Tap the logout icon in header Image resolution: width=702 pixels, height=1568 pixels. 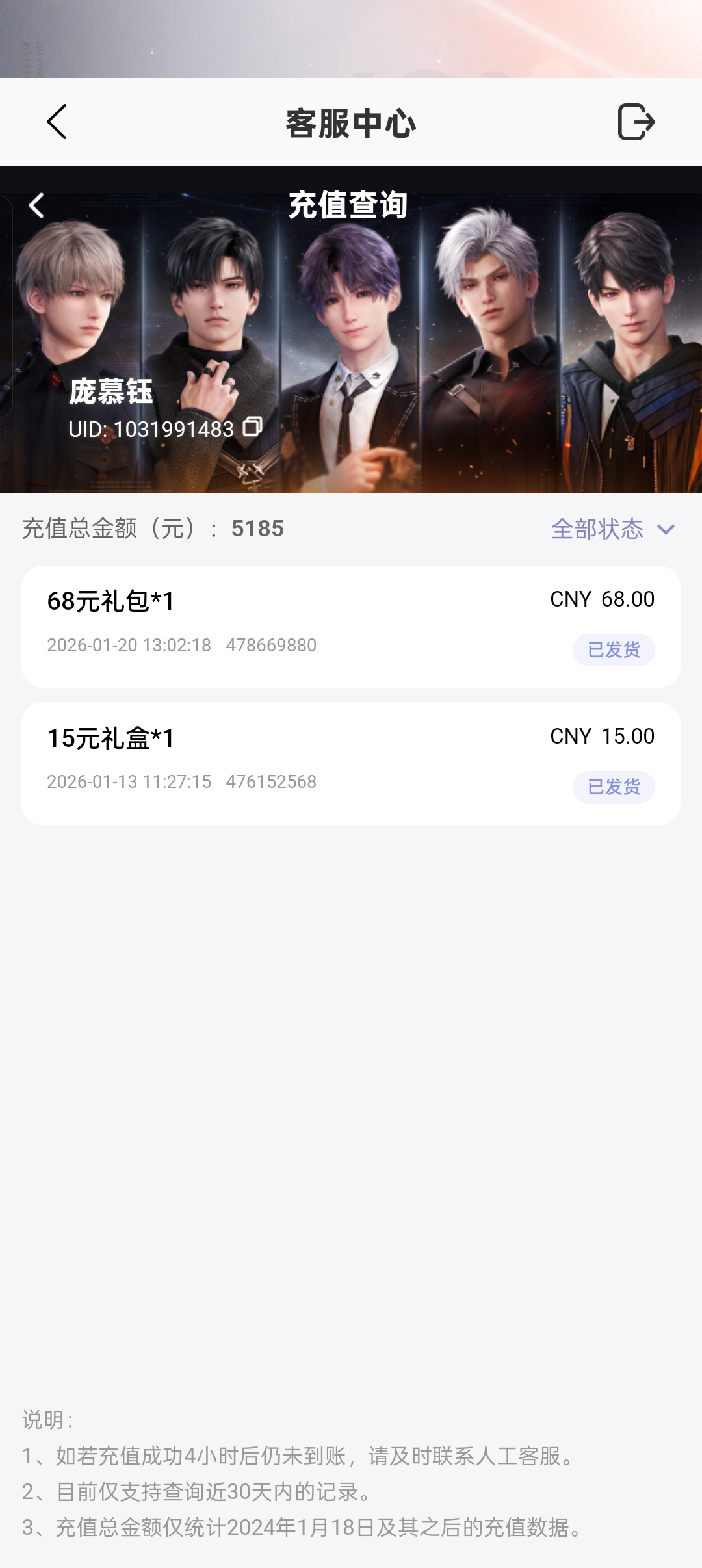[635, 122]
